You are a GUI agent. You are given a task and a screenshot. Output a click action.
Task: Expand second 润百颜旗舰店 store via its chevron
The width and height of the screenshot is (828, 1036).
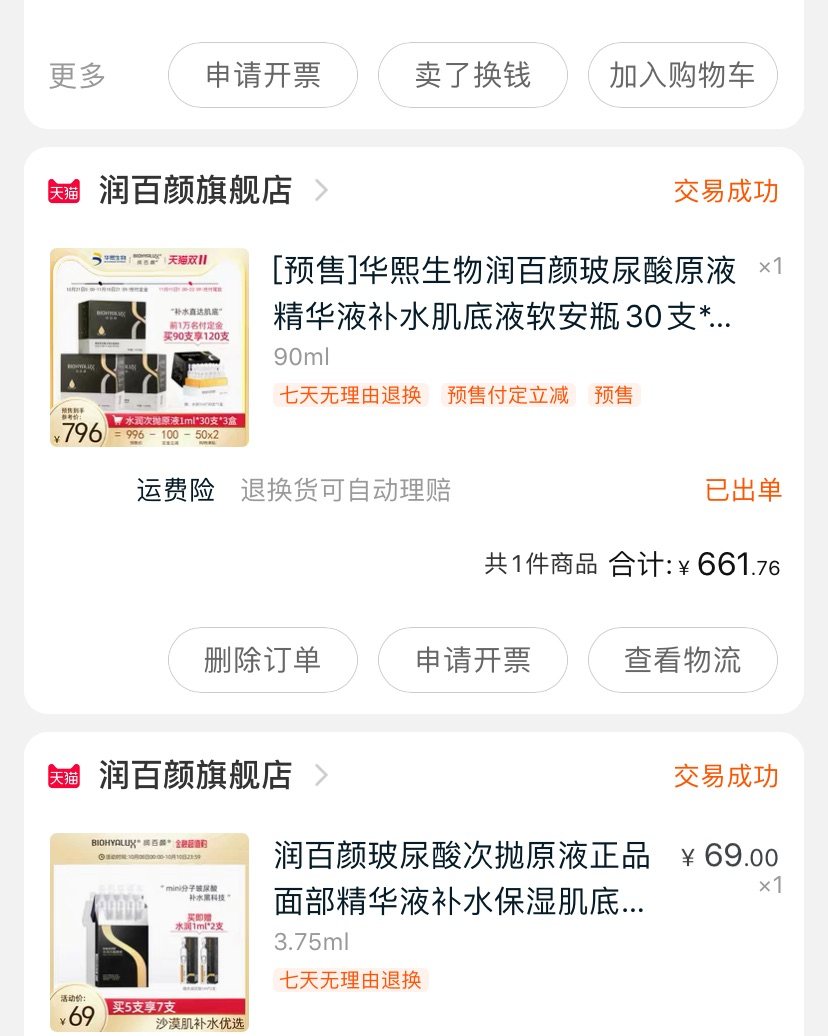pos(322,776)
